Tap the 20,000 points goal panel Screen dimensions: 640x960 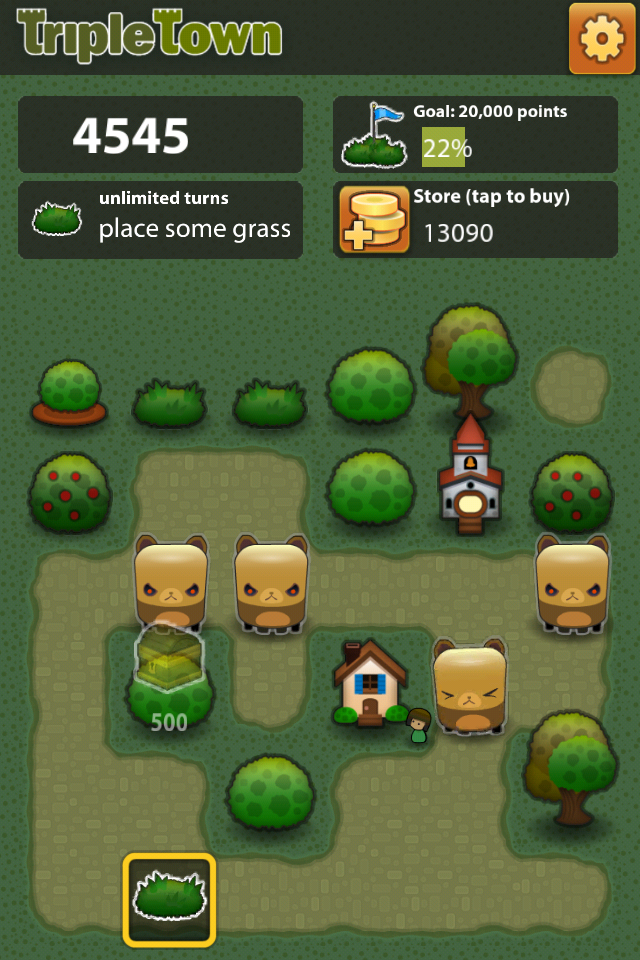tap(475, 134)
